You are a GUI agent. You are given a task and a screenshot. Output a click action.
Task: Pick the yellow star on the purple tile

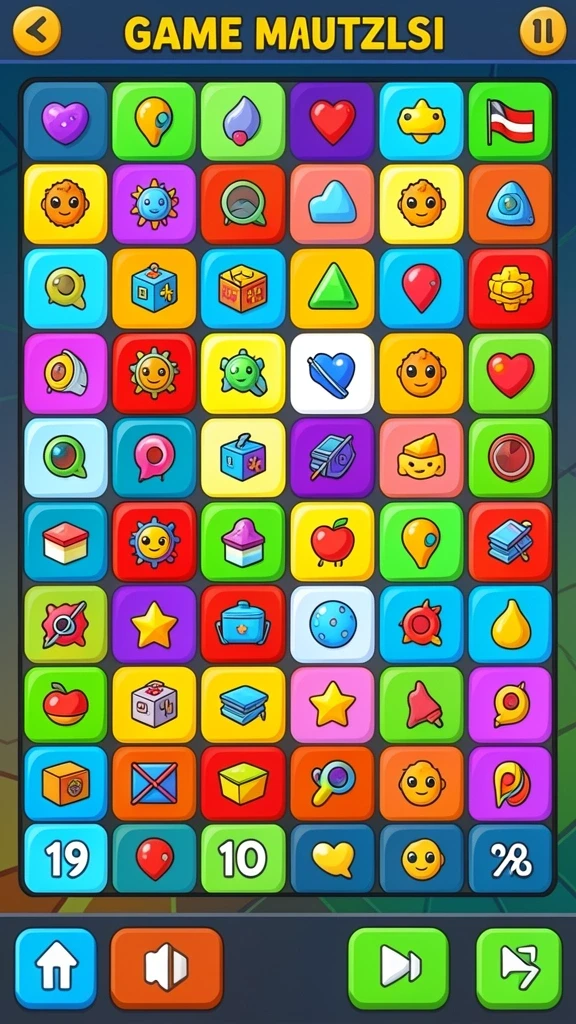154,624
